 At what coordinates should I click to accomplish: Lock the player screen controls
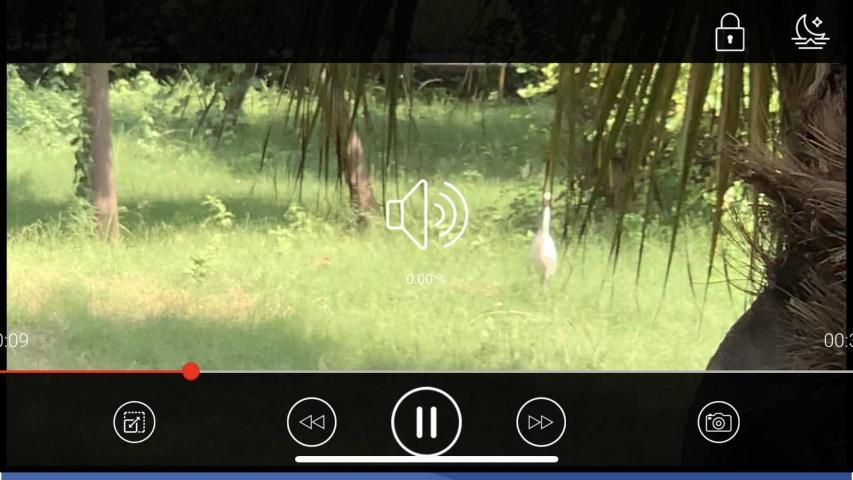pos(730,33)
